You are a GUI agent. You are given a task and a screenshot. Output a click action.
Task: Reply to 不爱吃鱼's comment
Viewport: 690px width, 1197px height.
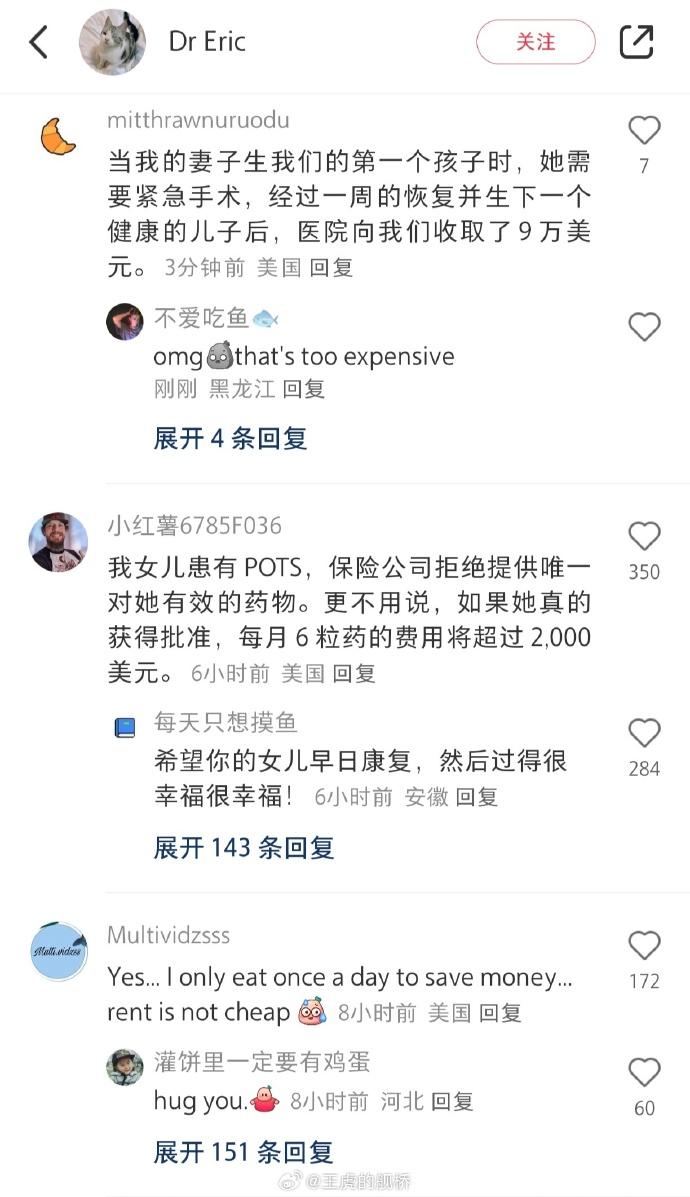[304, 389]
